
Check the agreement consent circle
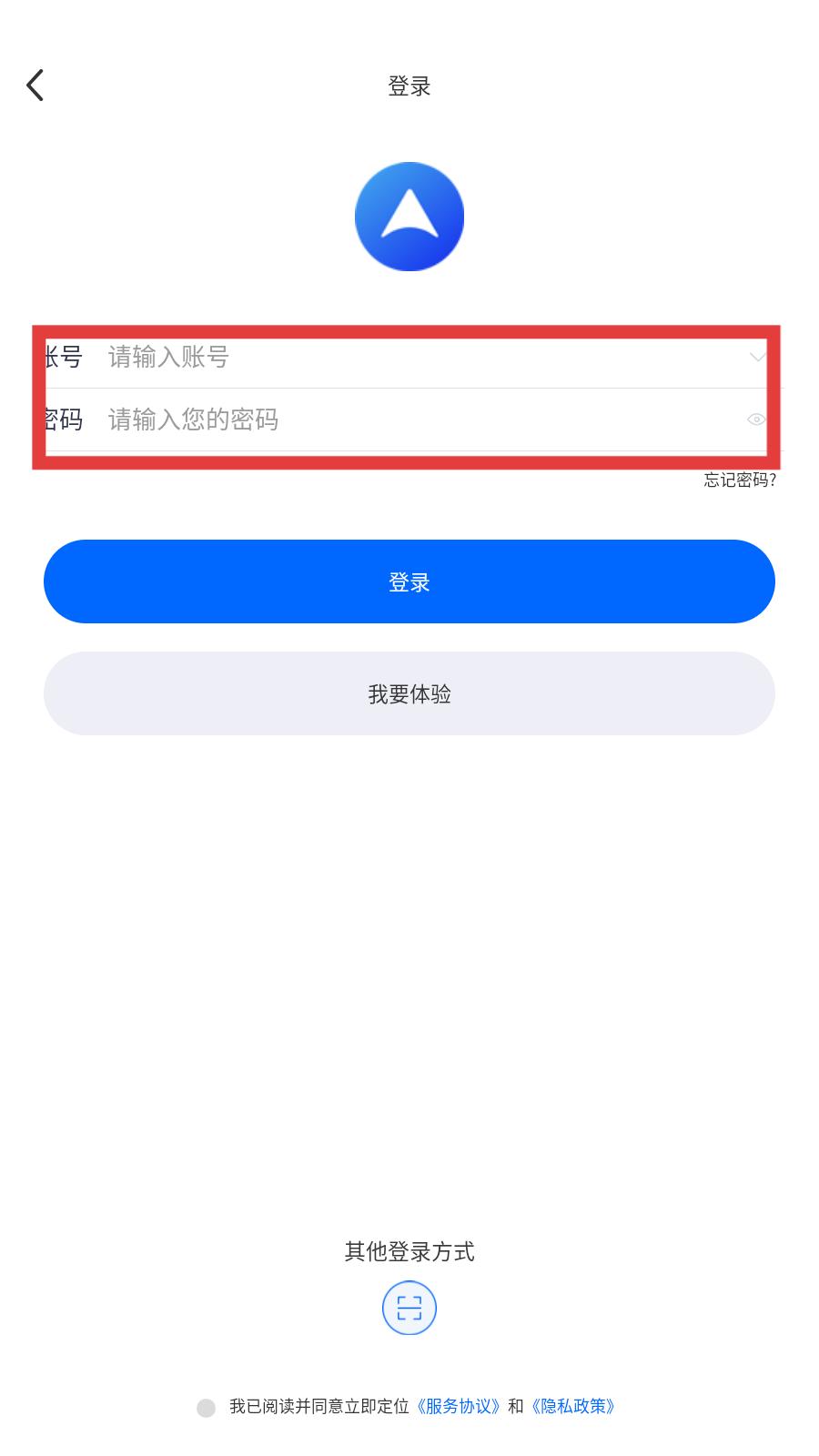pos(207,1408)
